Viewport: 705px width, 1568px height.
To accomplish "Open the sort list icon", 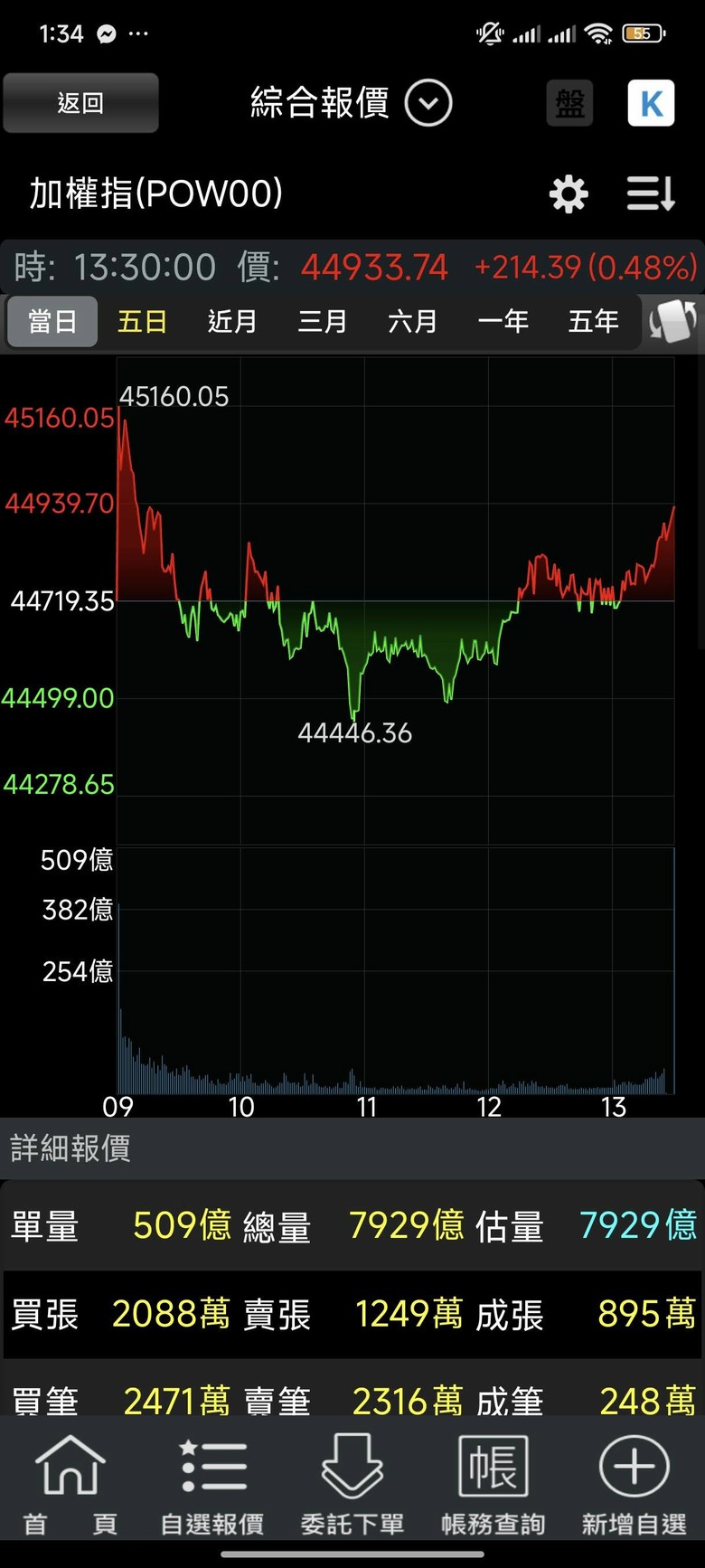I will (651, 194).
